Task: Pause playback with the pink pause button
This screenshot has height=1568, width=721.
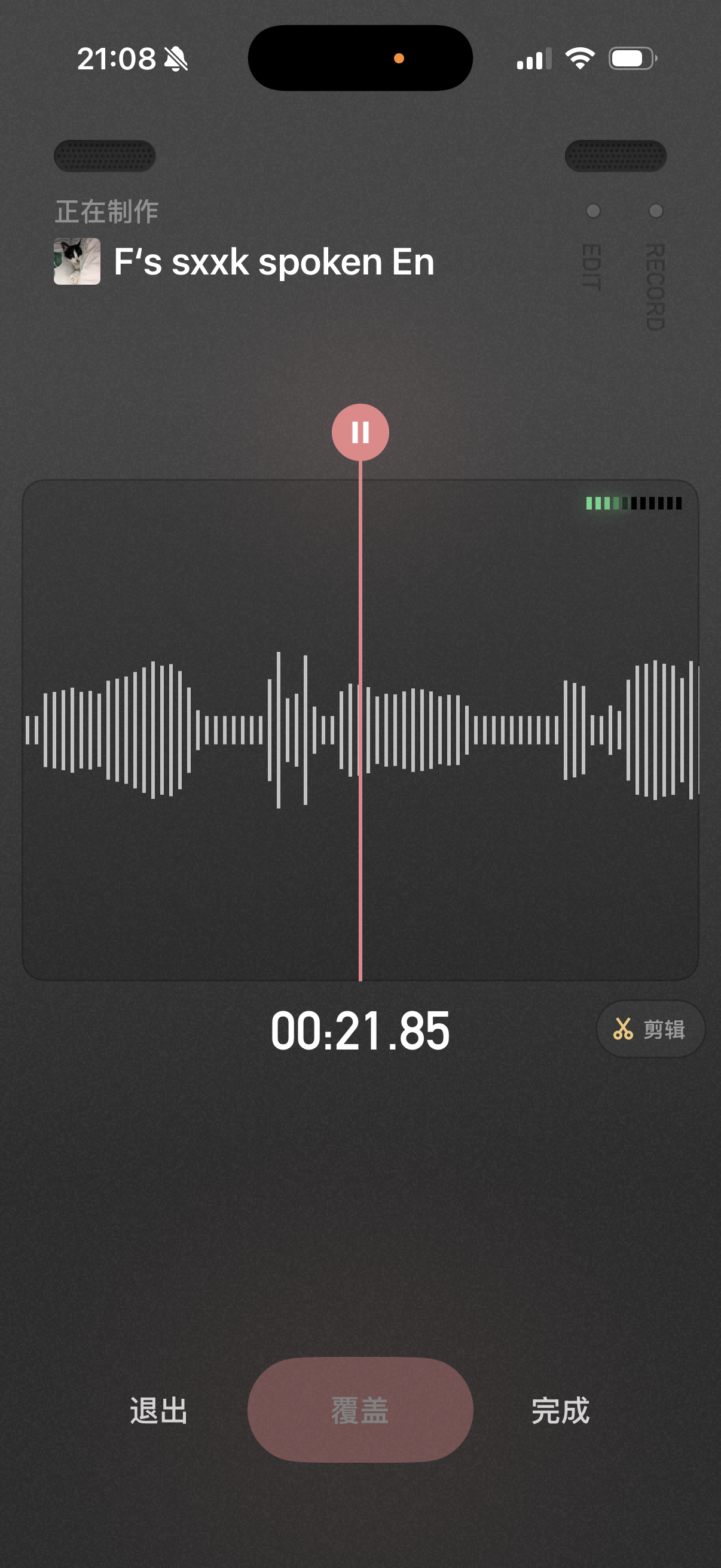Action: click(x=360, y=432)
